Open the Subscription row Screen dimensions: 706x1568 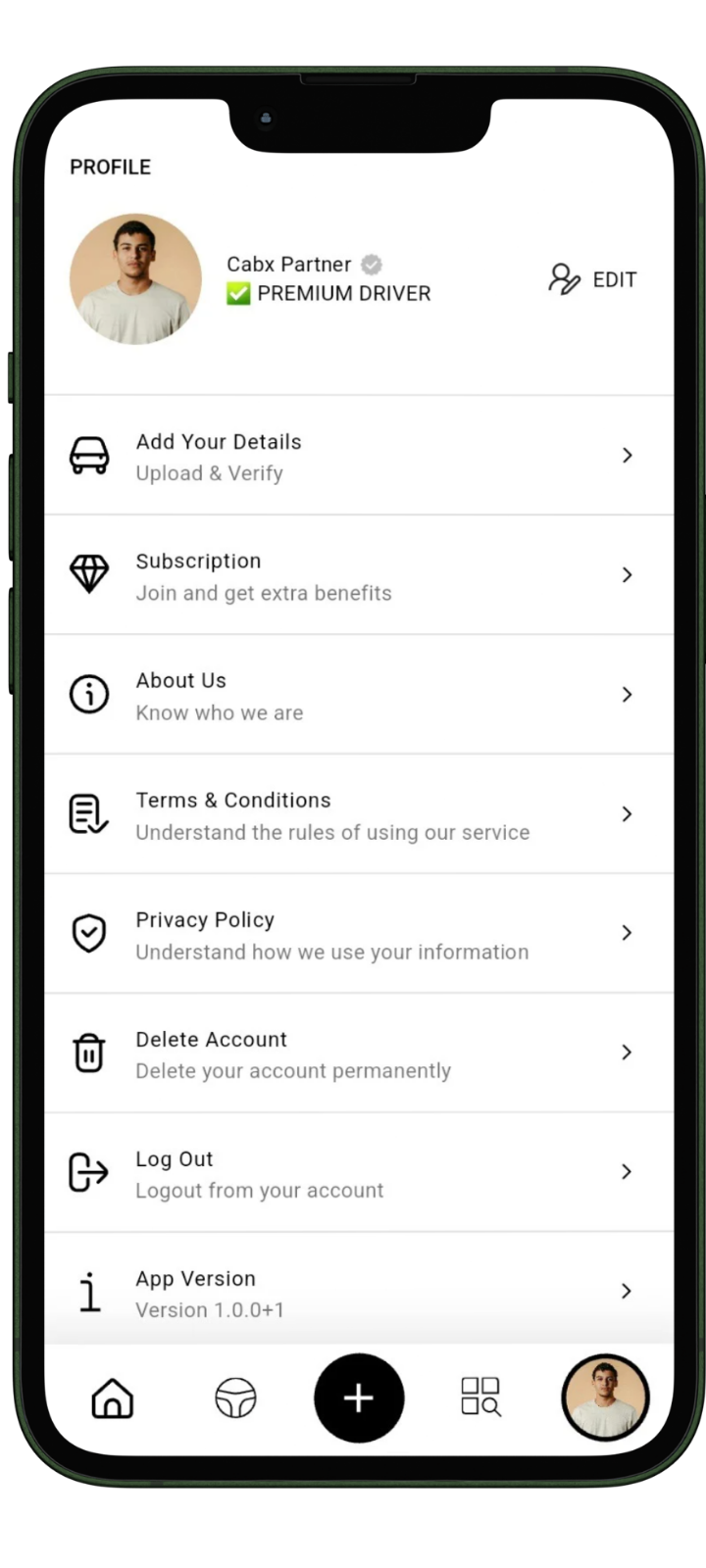pyautogui.click(x=358, y=576)
